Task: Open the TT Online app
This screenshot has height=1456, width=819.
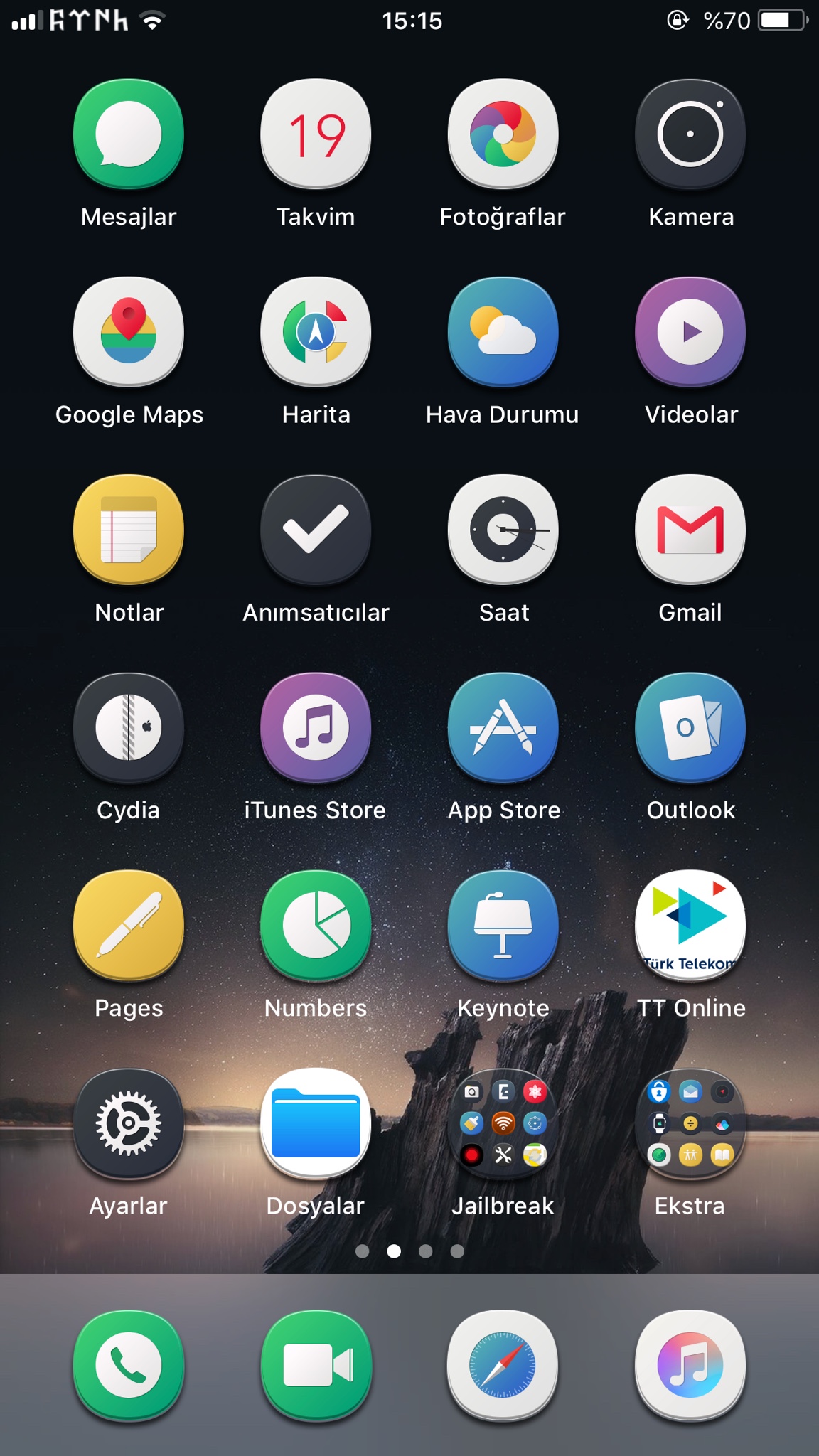Action: [x=690, y=924]
